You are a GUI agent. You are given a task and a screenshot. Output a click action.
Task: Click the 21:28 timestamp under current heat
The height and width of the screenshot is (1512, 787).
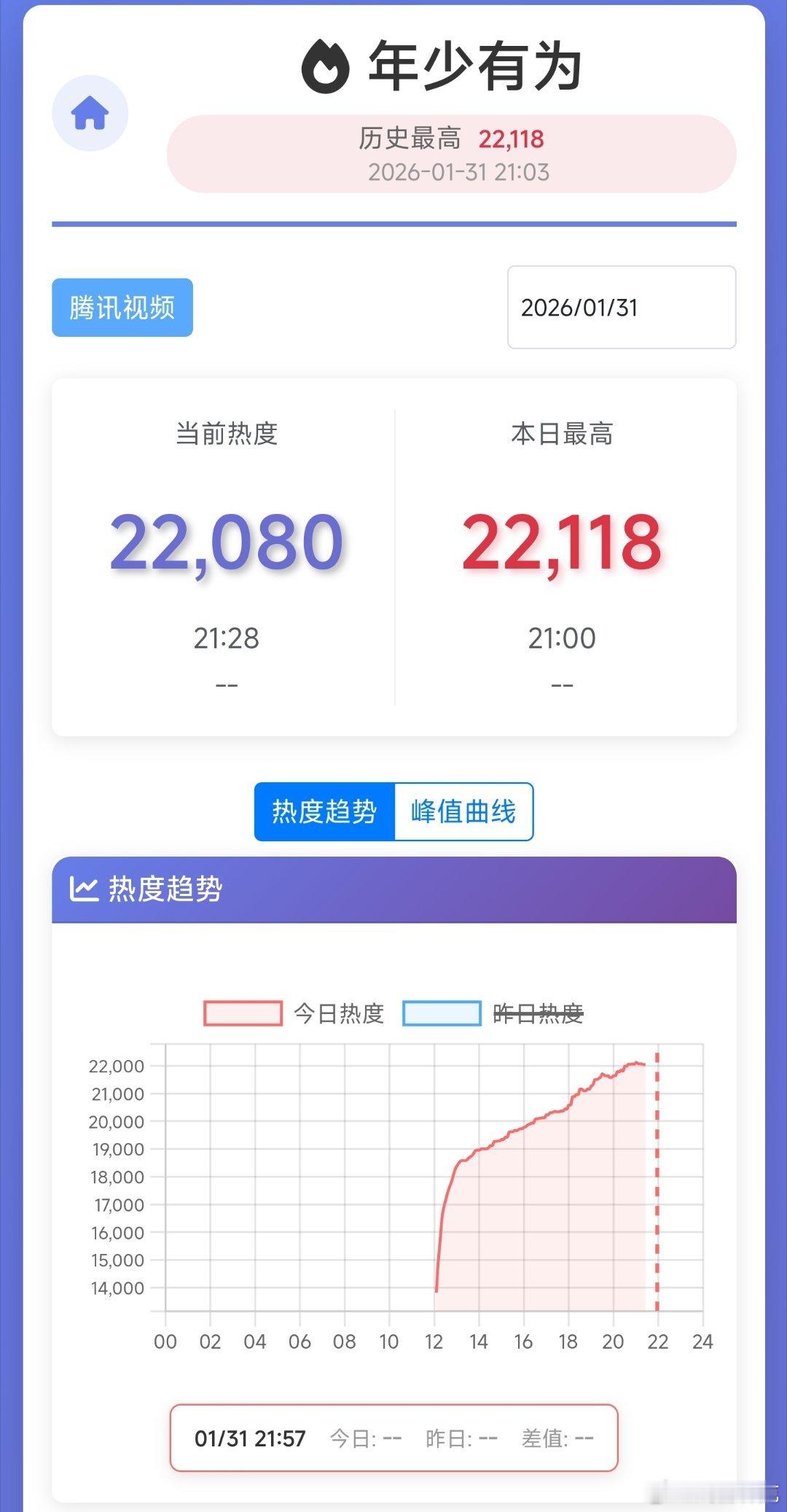(227, 639)
